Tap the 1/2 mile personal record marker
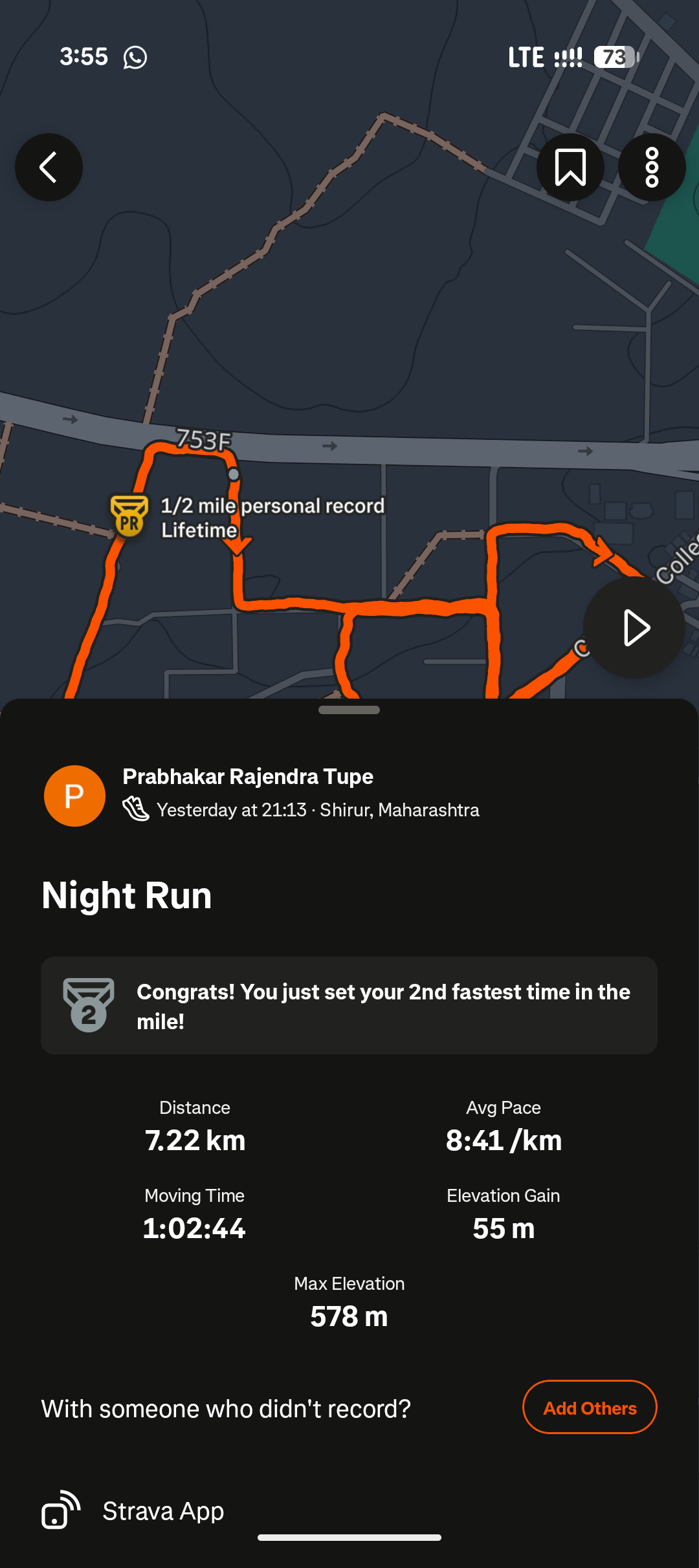This screenshot has width=699, height=1568. 129,517
